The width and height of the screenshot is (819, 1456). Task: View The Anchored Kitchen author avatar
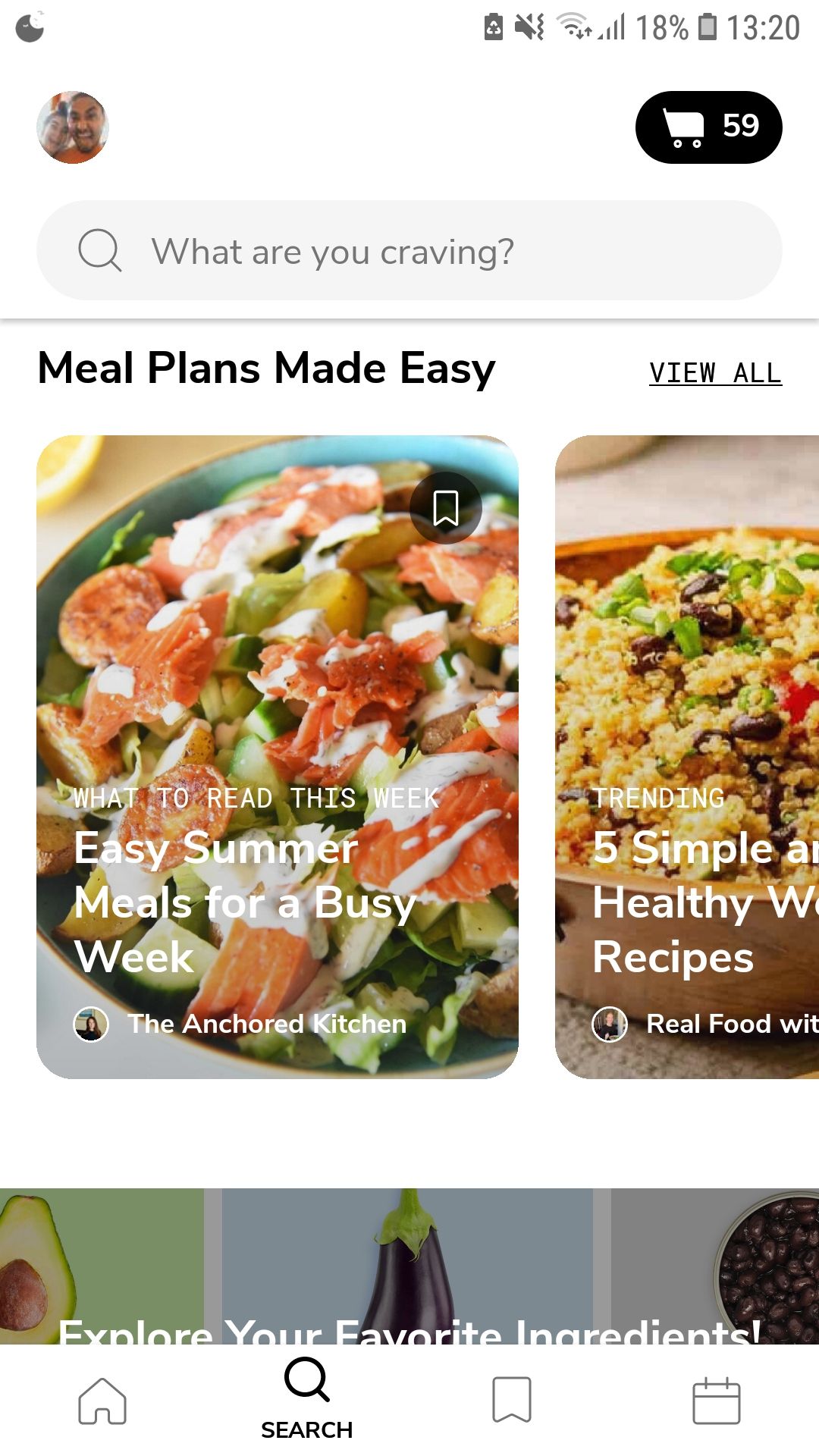90,1024
